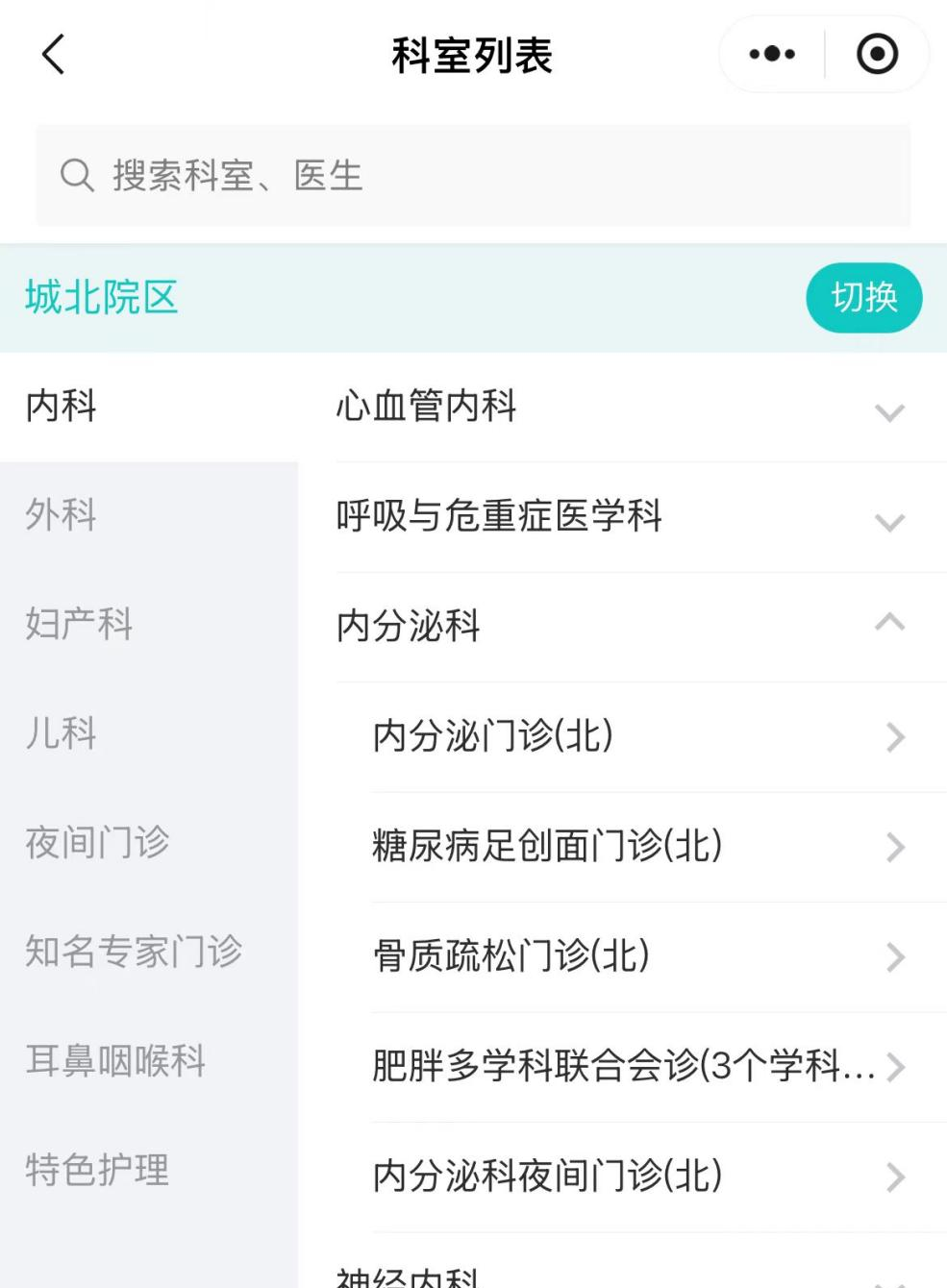Select the 儿科 department category
The height and width of the screenshot is (1288, 947).
(61, 735)
